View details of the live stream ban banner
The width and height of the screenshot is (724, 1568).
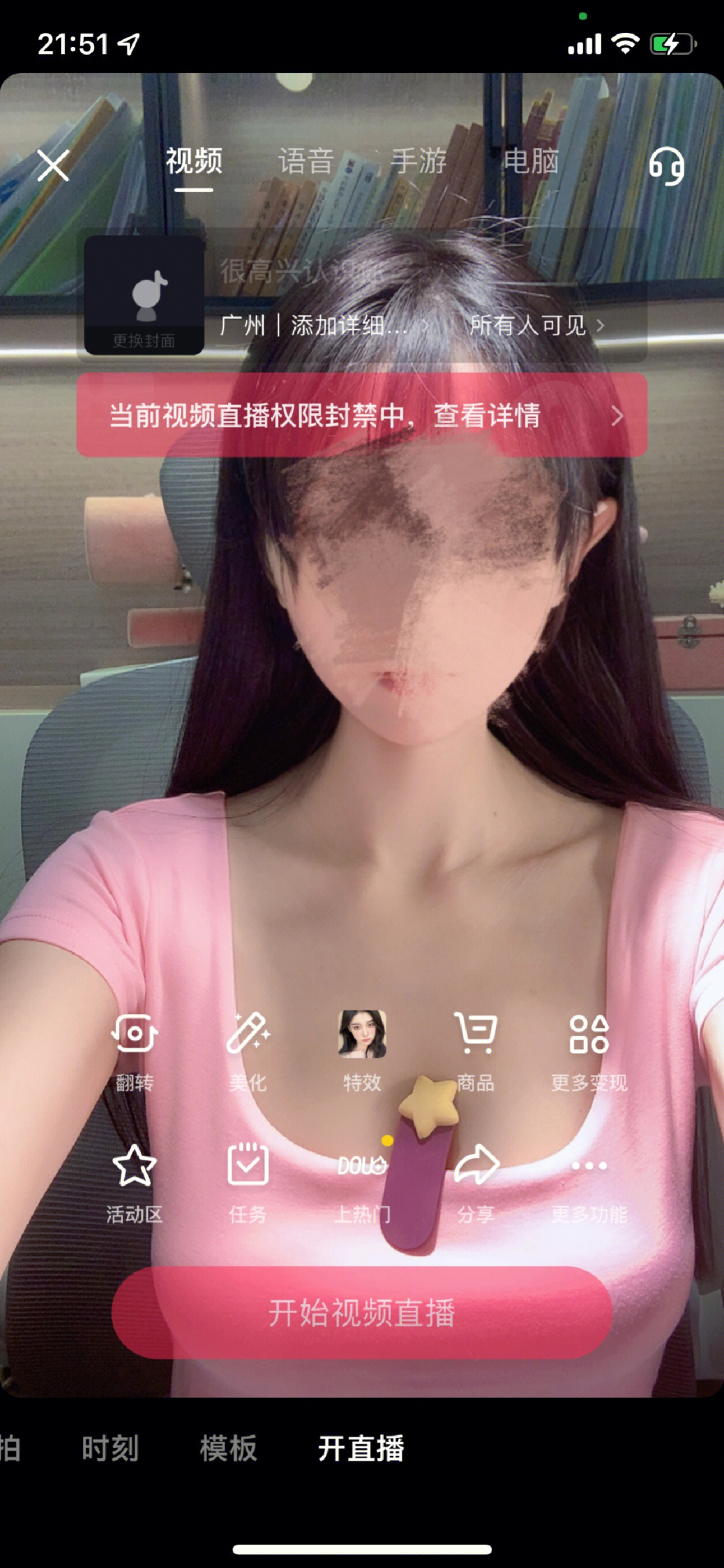click(x=362, y=416)
